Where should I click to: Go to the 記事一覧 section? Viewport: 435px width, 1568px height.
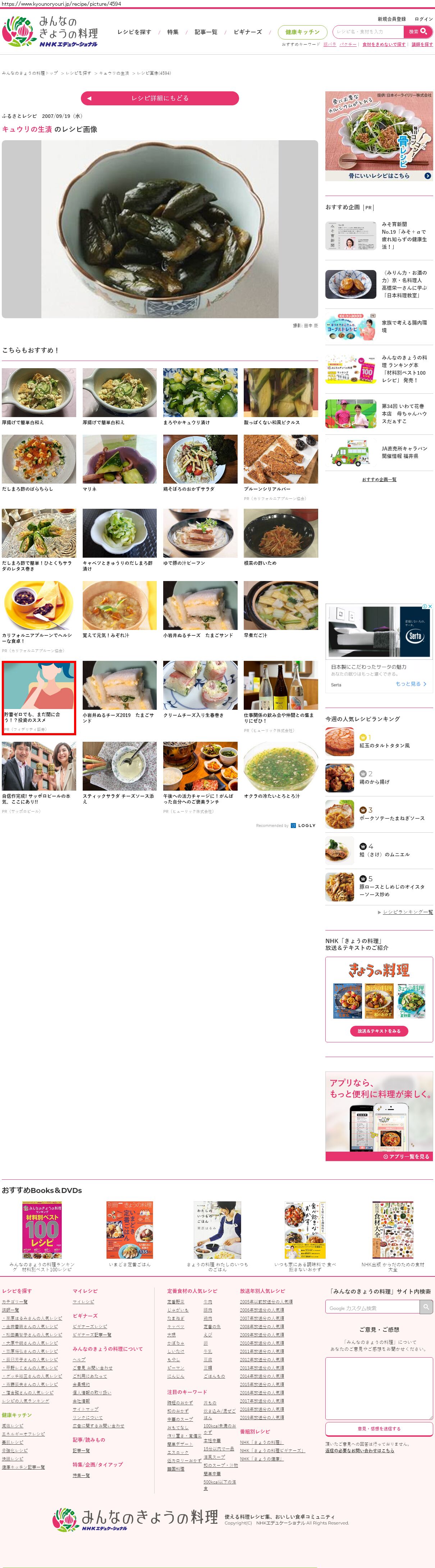(x=206, y=32)
